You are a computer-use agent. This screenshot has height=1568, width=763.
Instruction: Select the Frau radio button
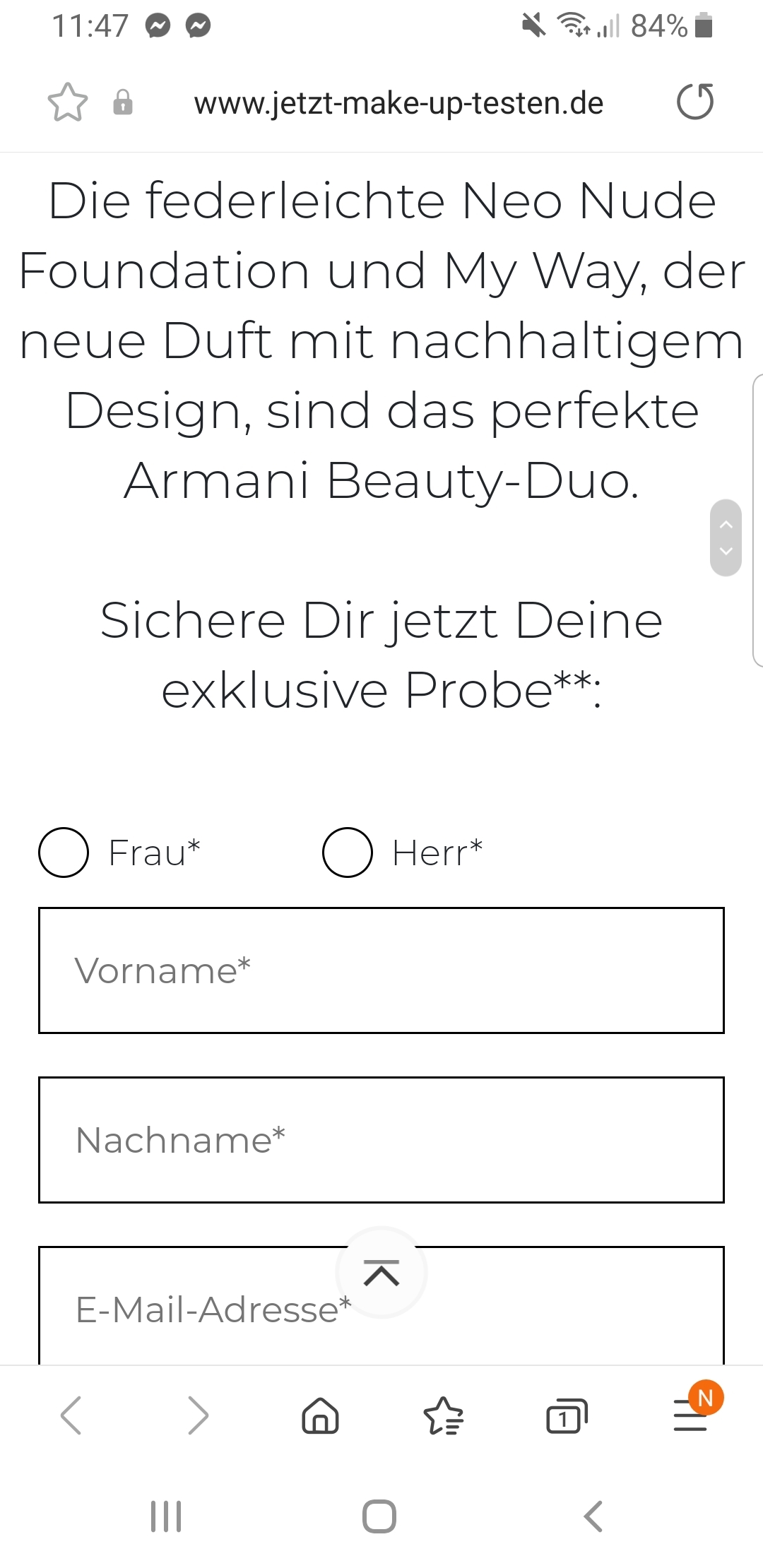tap(64, 853)
